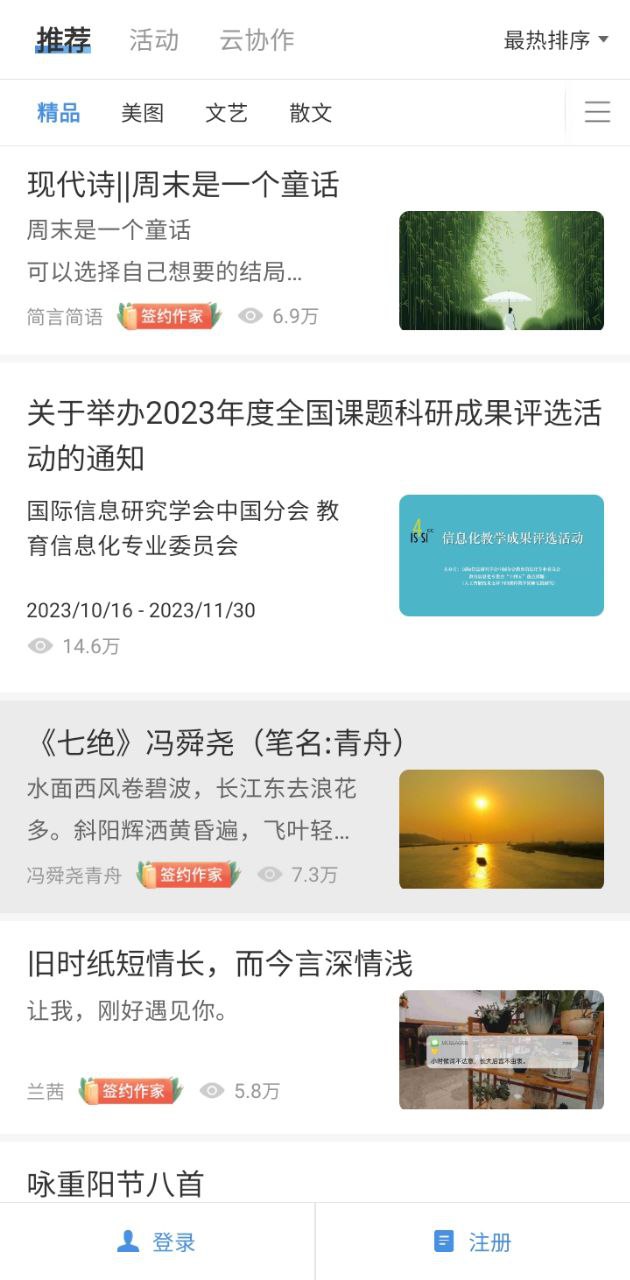Select the 美图 category
This screenshot has width=630, height=1280.
(142, 113)
